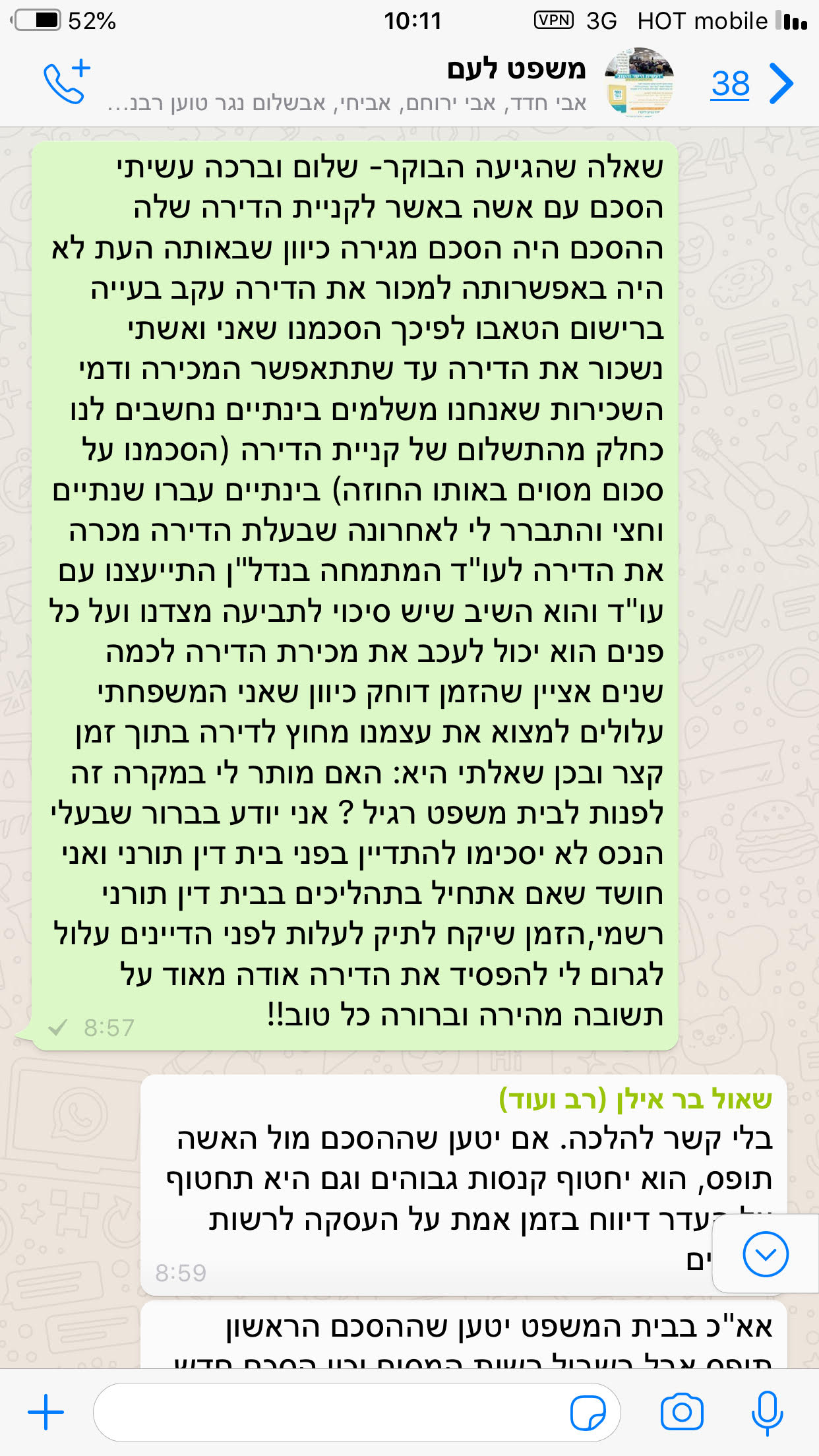Focus the message text field
This screenshot has width=819, height=1456.
click(x=330, y=1412)
